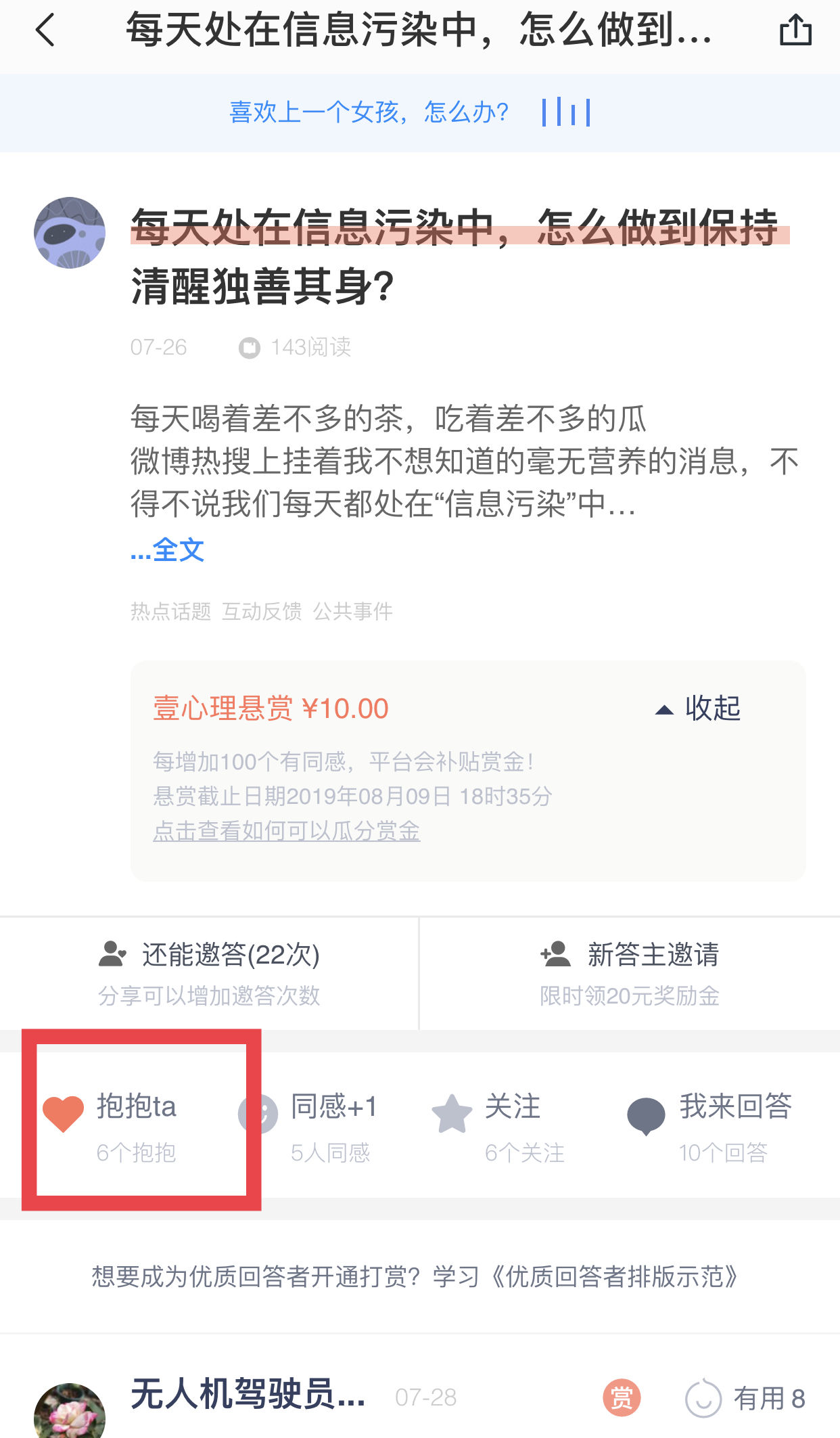Mark 无人机驾驶员's answer as 有用
Screen dimensions: 840x1438
pos(745,1398)
